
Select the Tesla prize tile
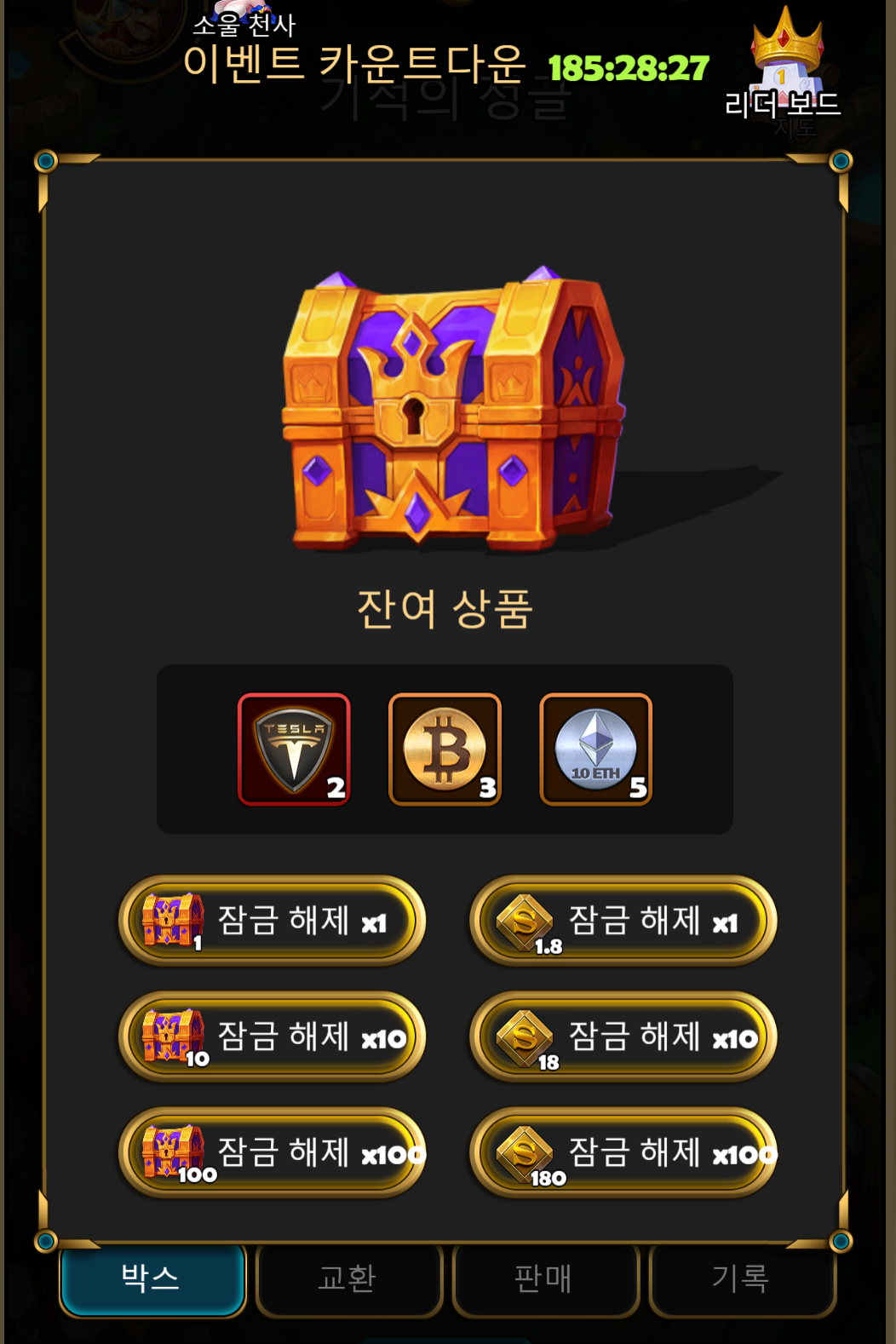pyautogui.click(x=294, y=750)
